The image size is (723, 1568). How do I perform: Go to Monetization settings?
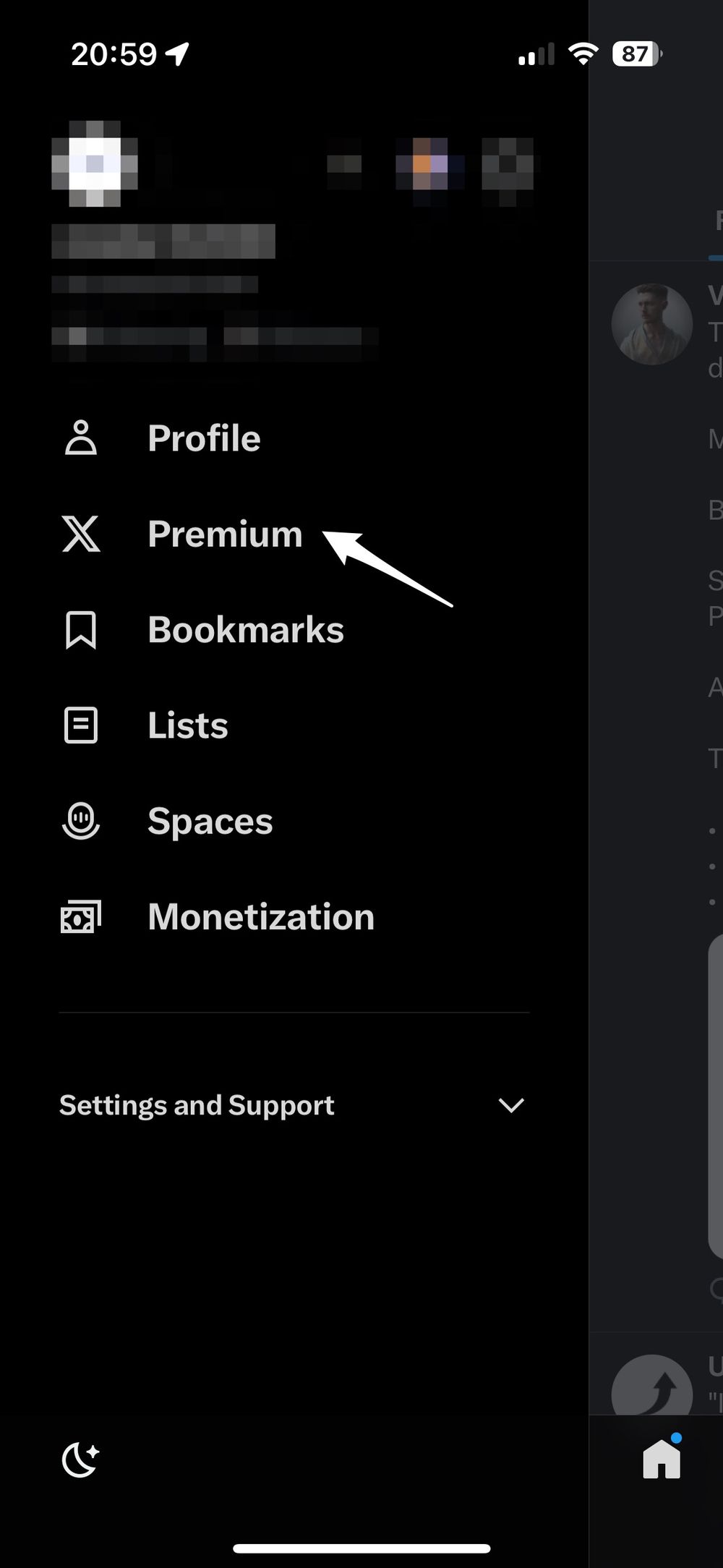pos(260,916)
